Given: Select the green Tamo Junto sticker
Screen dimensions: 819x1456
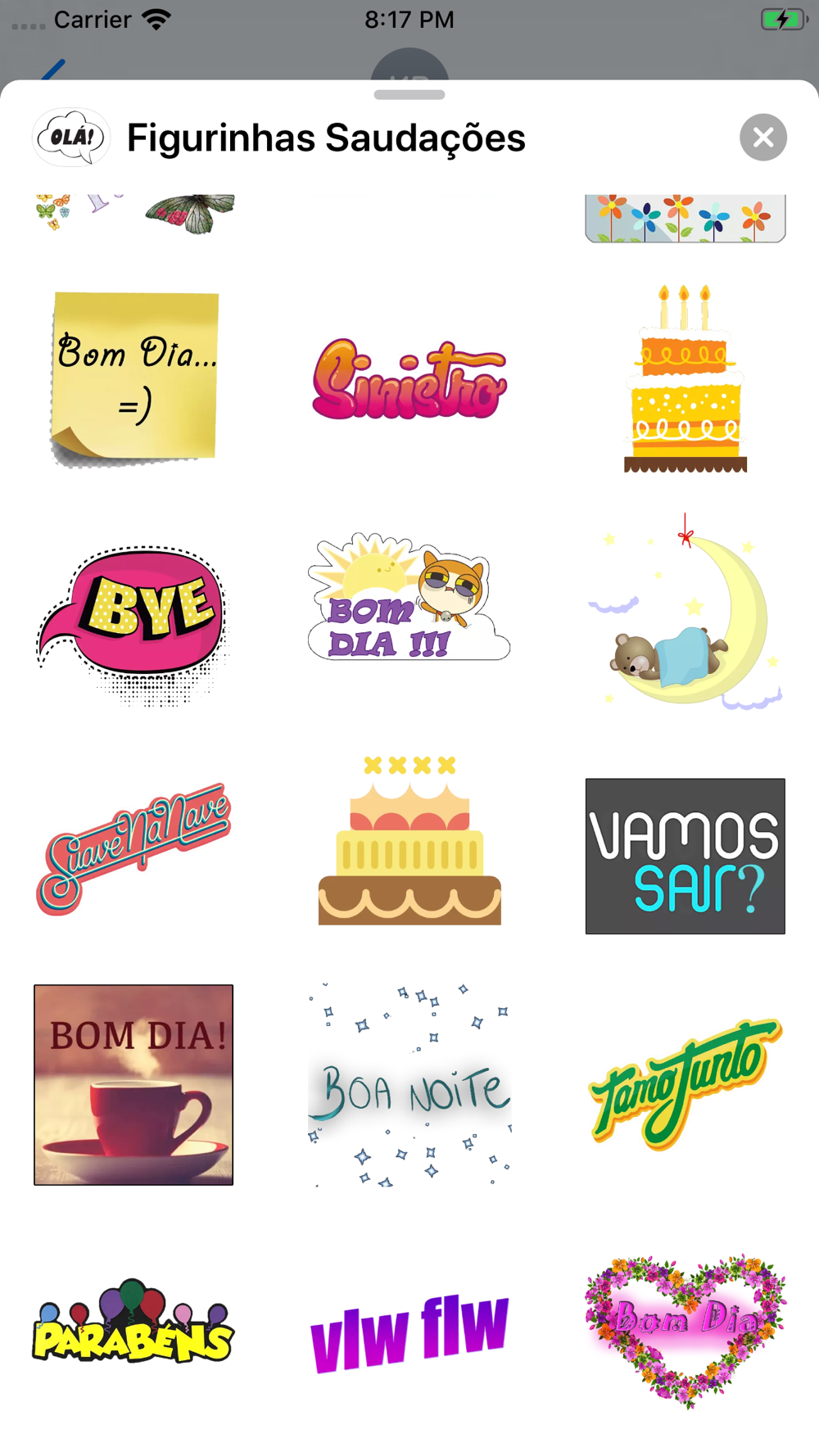Looking at the screenshot, I should (x=686, y=1083).
